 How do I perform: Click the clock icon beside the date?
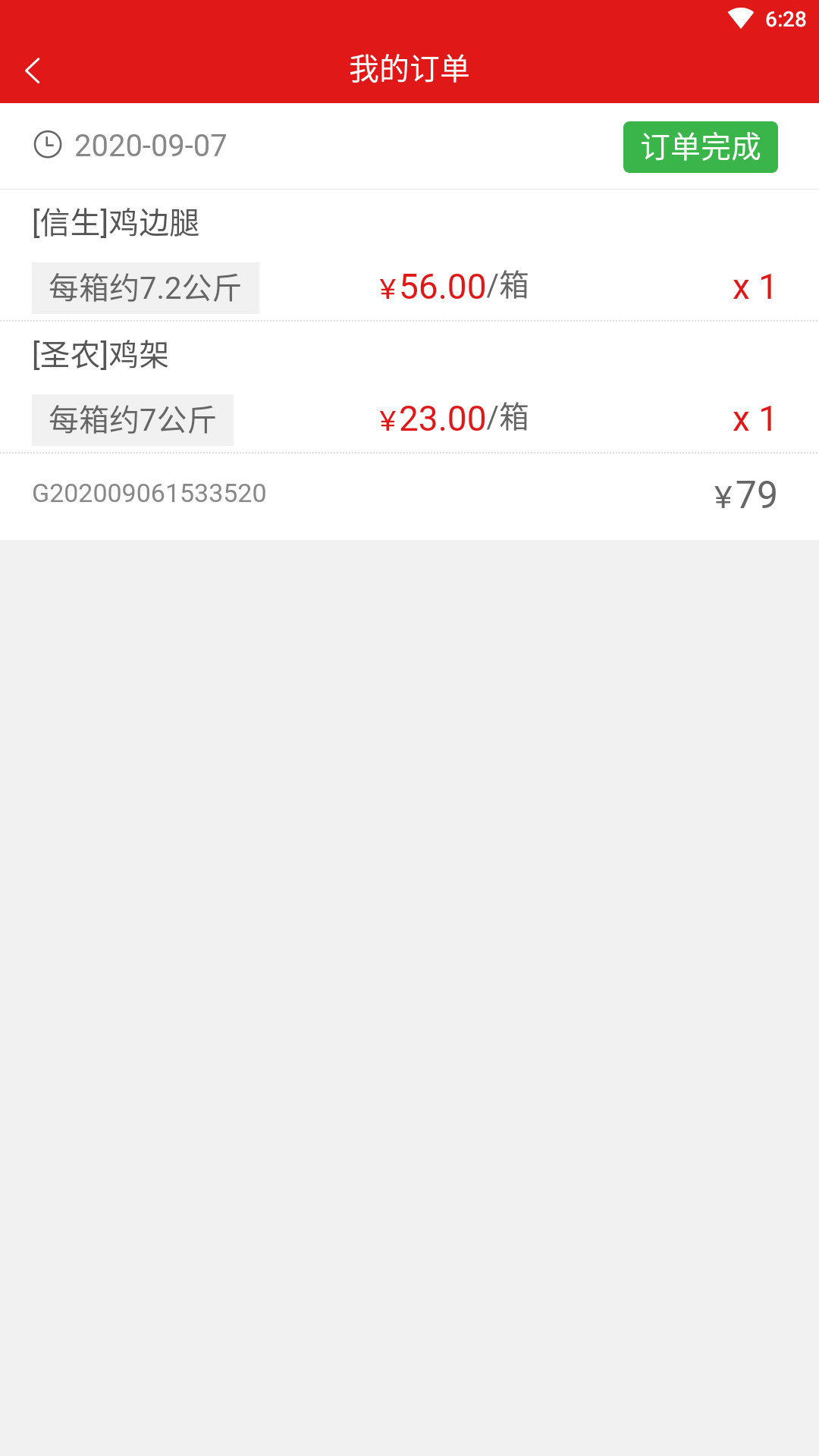pos(48,145)
